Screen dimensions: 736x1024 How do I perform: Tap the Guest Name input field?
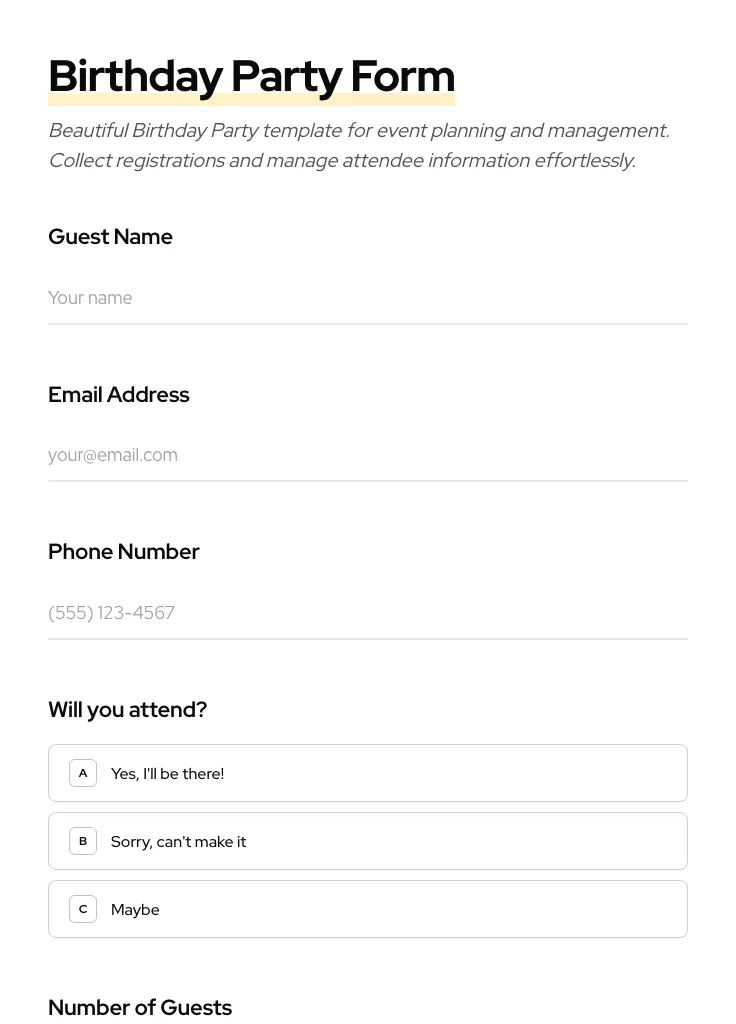pyautogui.click(x=367, y=298)
